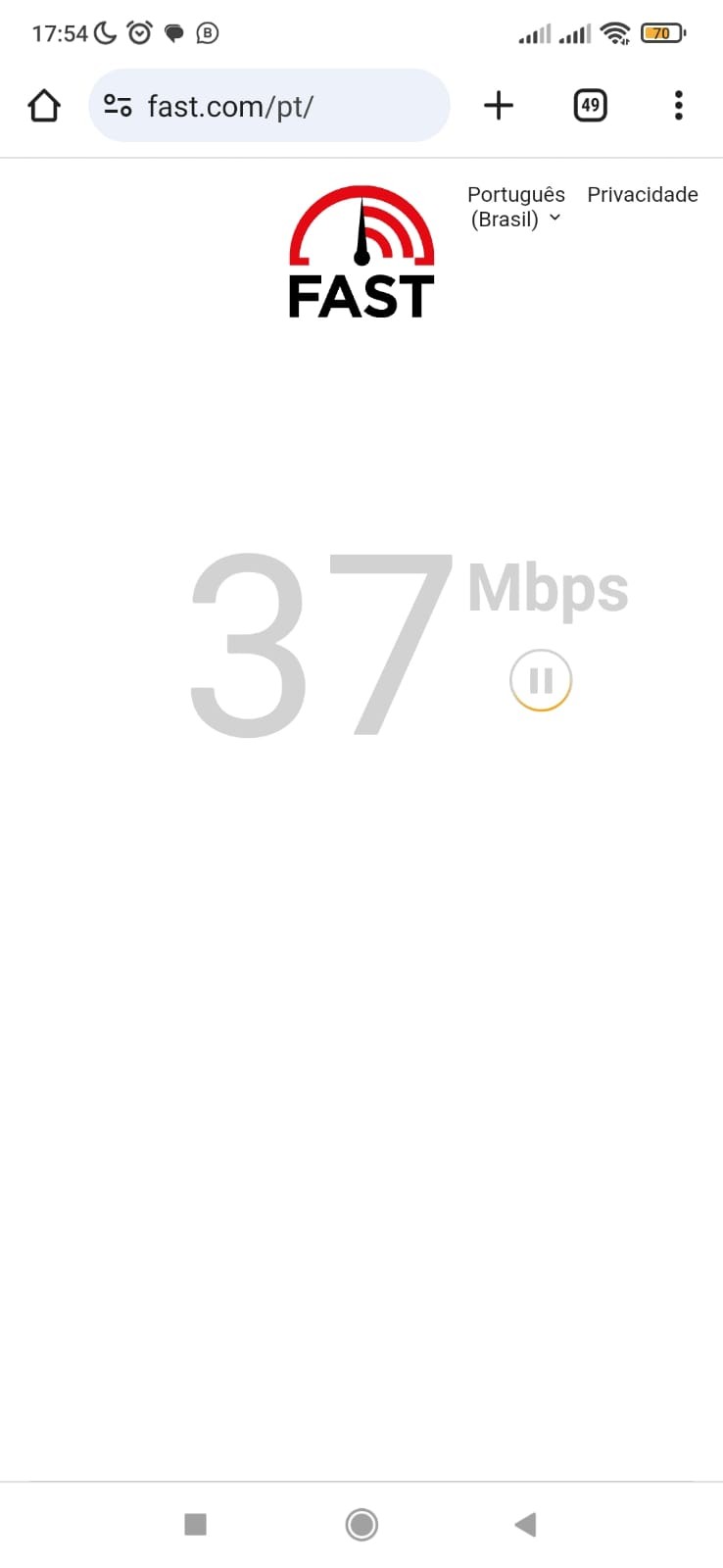Tap the fast.com address bar

(284, 106)
